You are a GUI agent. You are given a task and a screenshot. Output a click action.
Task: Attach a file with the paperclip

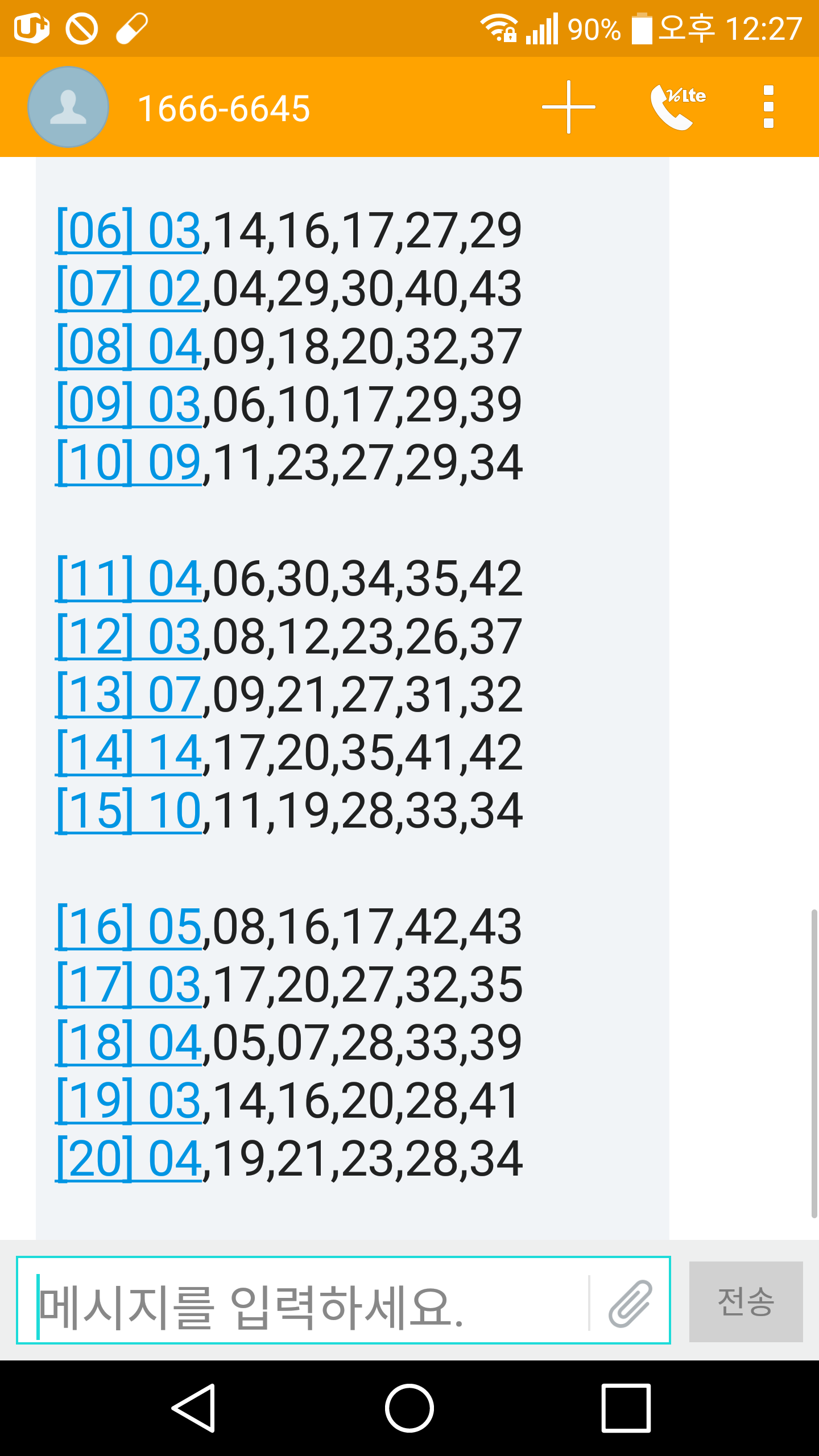click(630, 1302)
